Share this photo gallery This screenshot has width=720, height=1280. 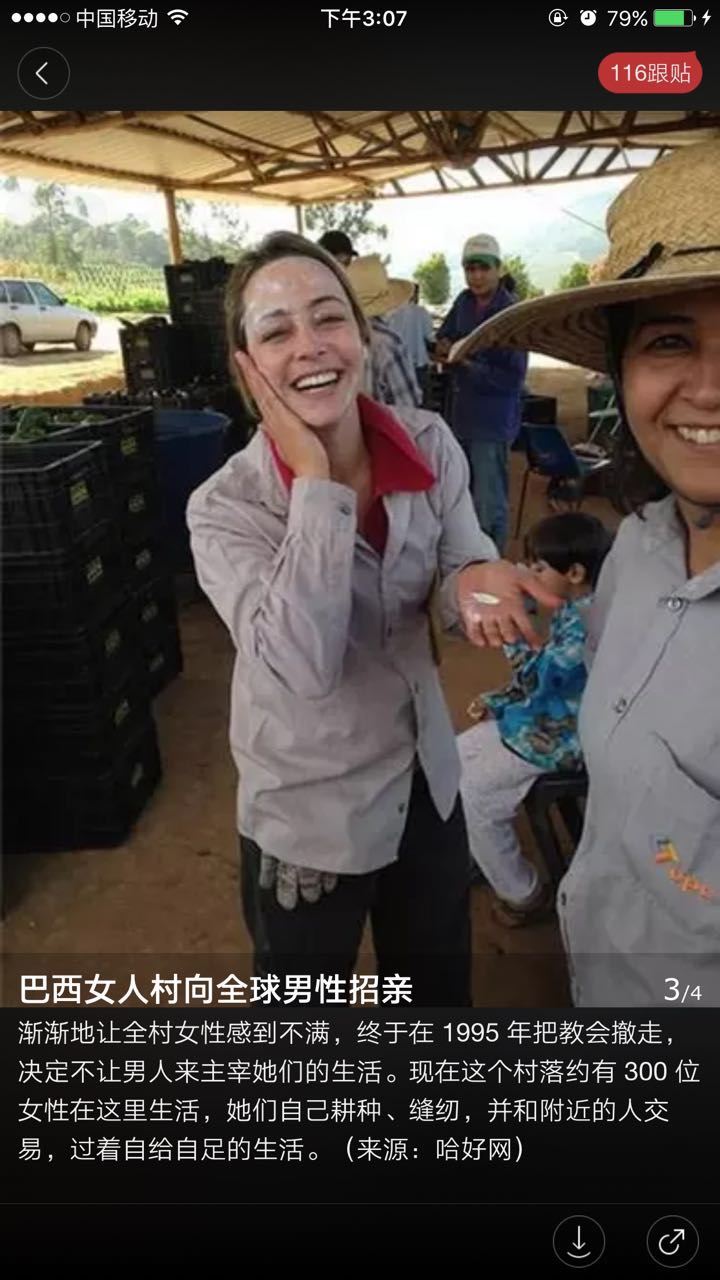(672, 1241)
